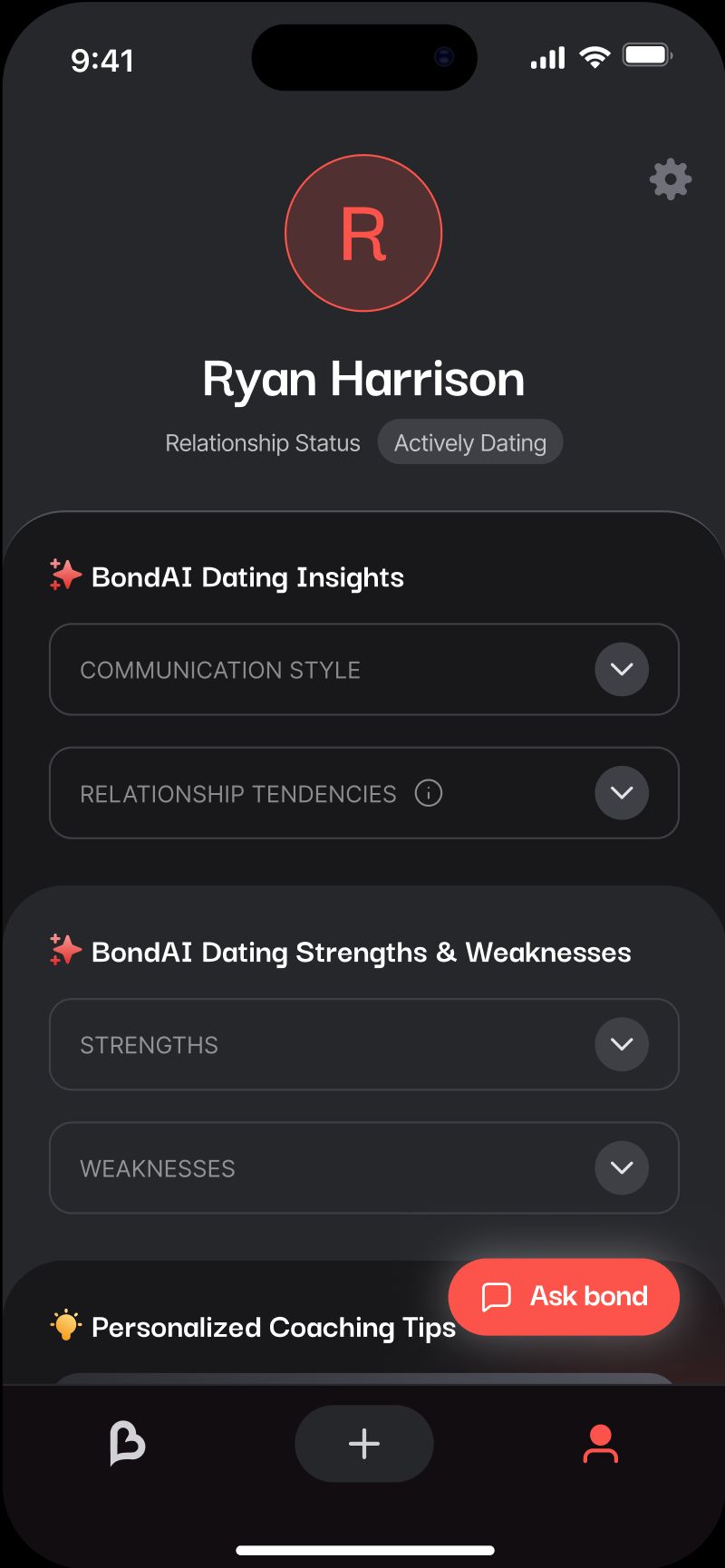Expand the Weaknesses section
This screenshot has width=725, height=1568.
click(x=622, y=1167)
